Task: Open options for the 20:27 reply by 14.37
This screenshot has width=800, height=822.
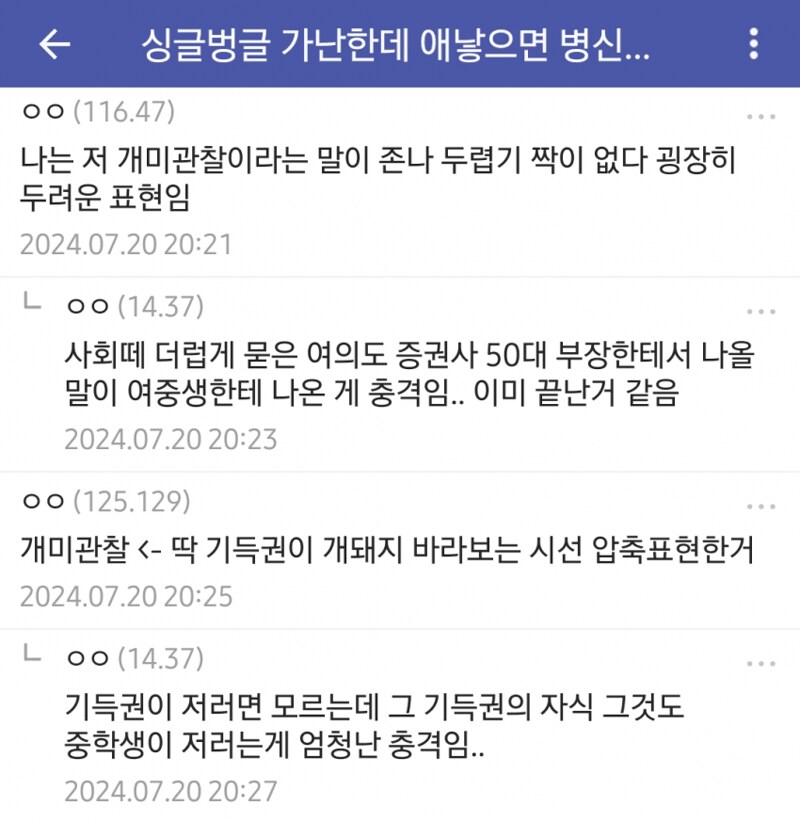Action: click(761, 664)
